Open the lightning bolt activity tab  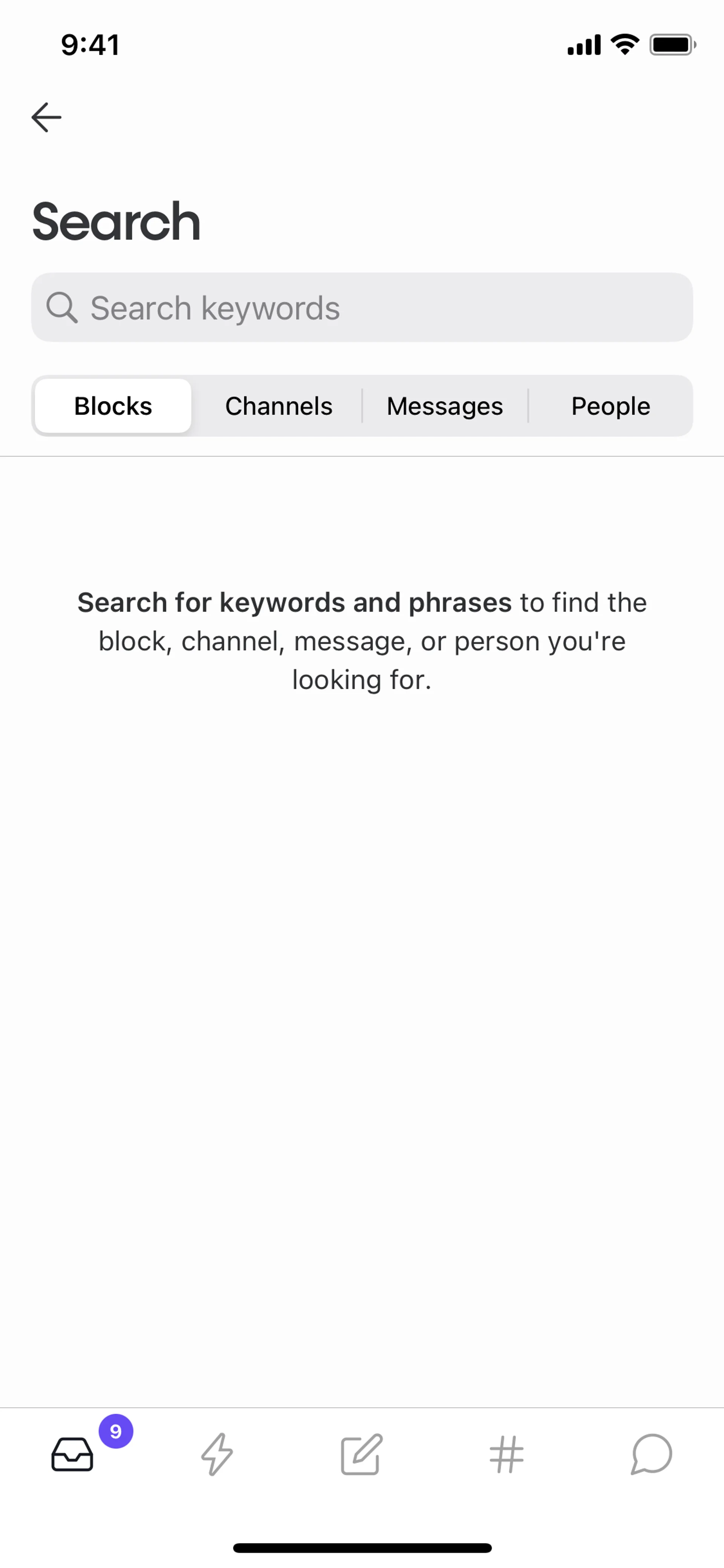coord(217,1454)
